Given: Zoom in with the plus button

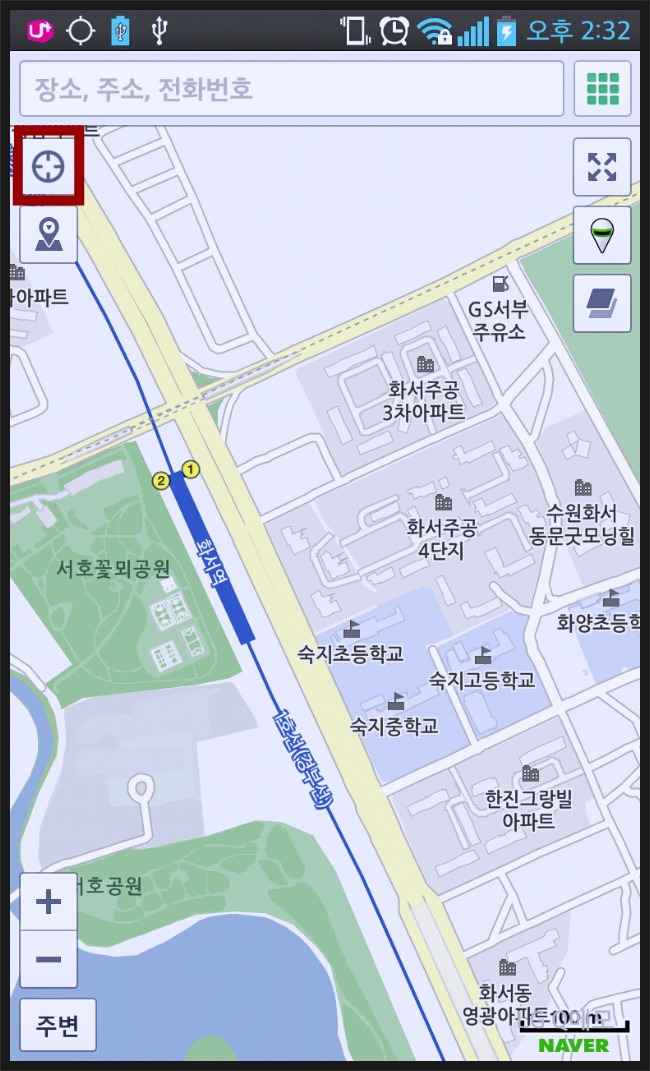Looking at the screenshot, I should tap(48, 902).
